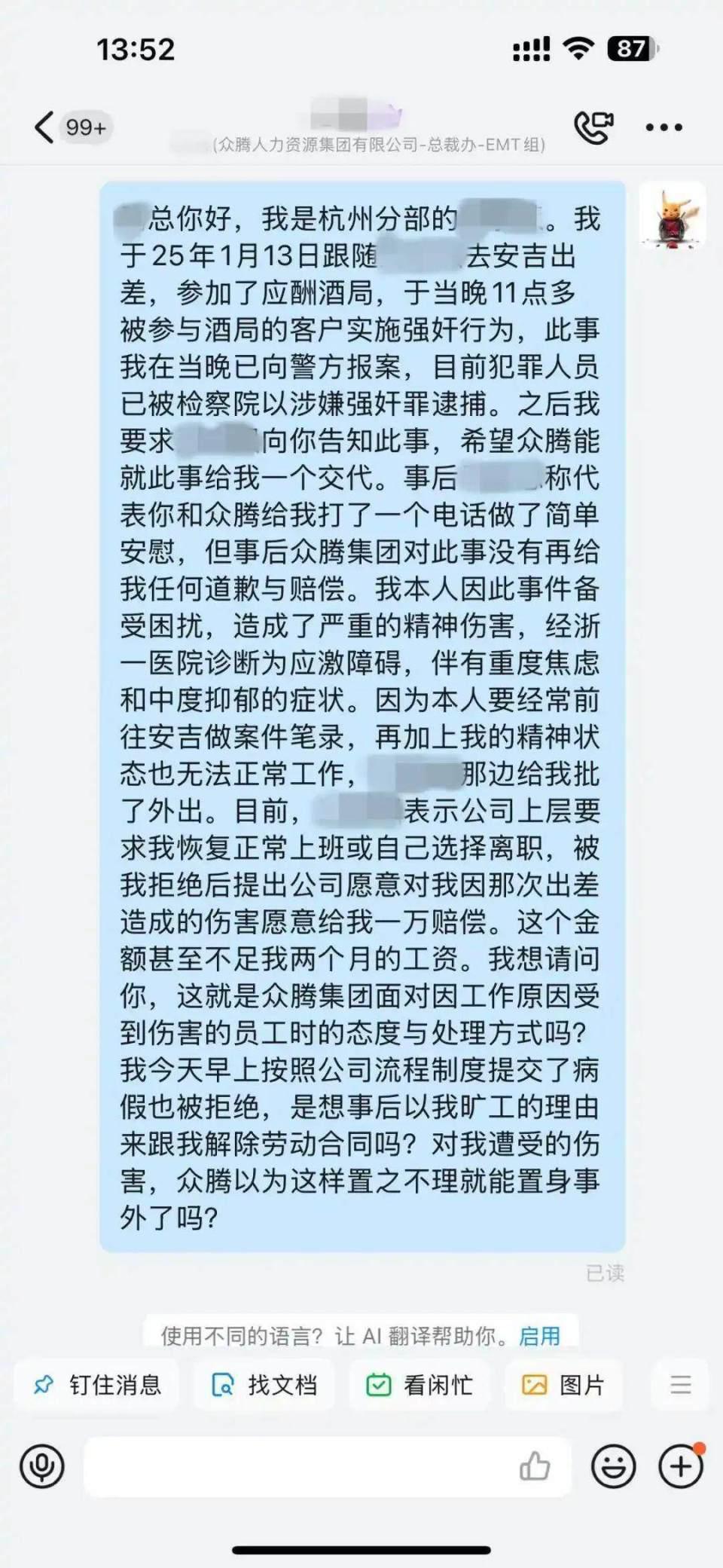Open the emoji picker
This screenshot has width=723, height=1568.
coord(613,1466)
